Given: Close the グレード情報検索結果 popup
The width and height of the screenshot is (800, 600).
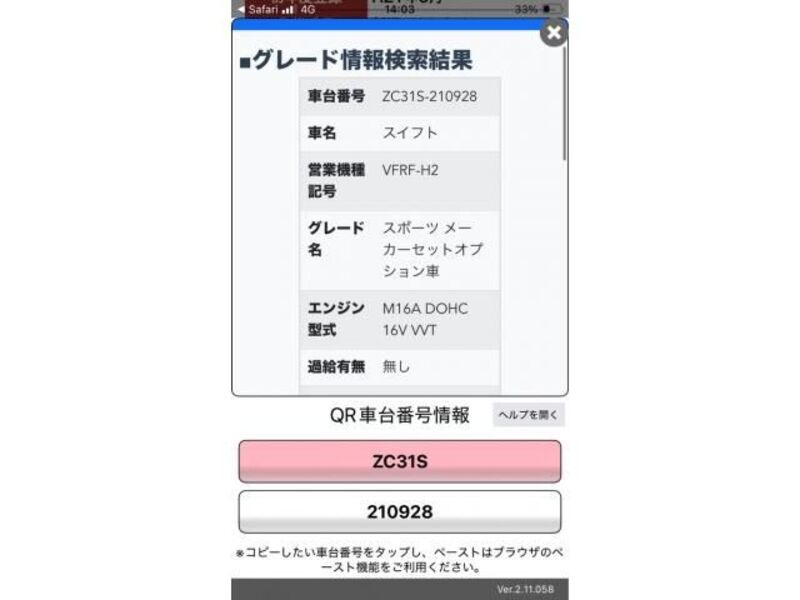Looking at the screenshot, I should (553, 33).
